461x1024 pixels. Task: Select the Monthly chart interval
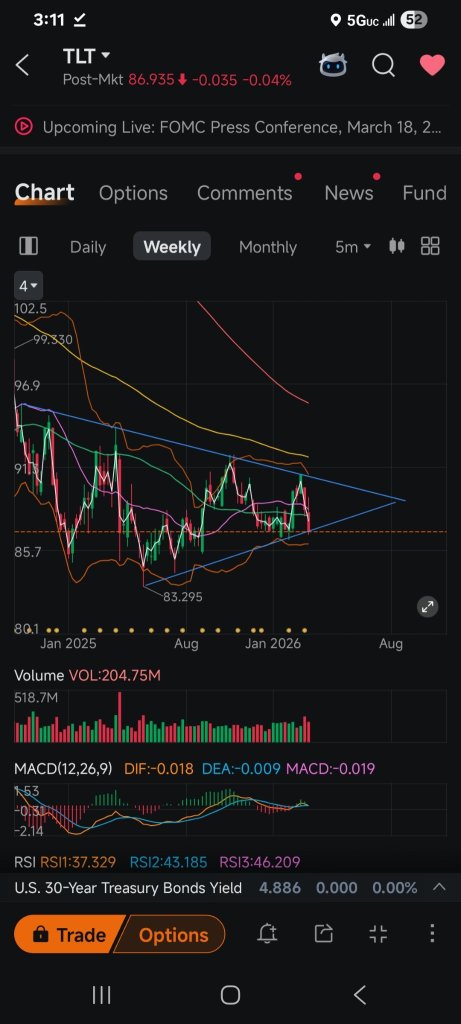point(268,248)
